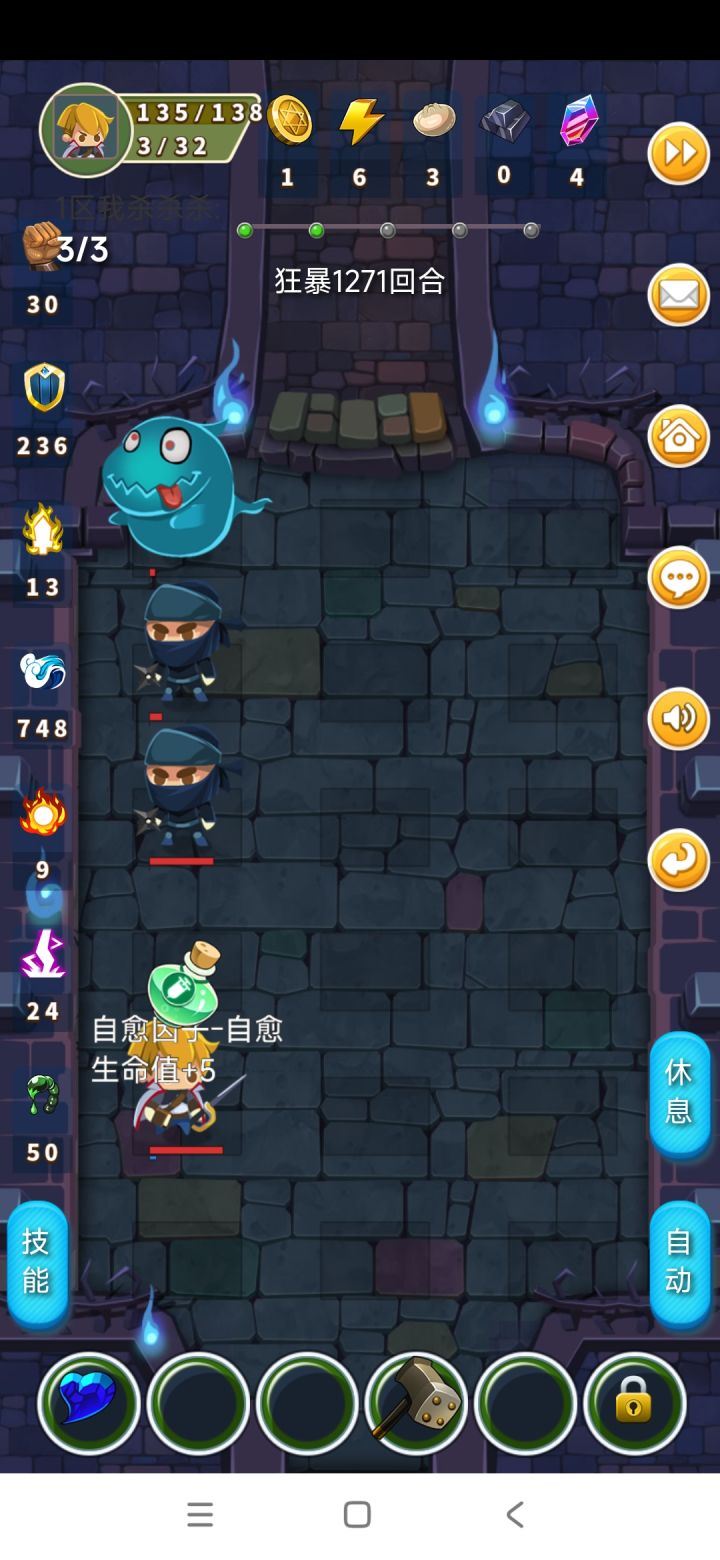
Task: Return to the home screen via house icon
Action: [x=678, y=436]
